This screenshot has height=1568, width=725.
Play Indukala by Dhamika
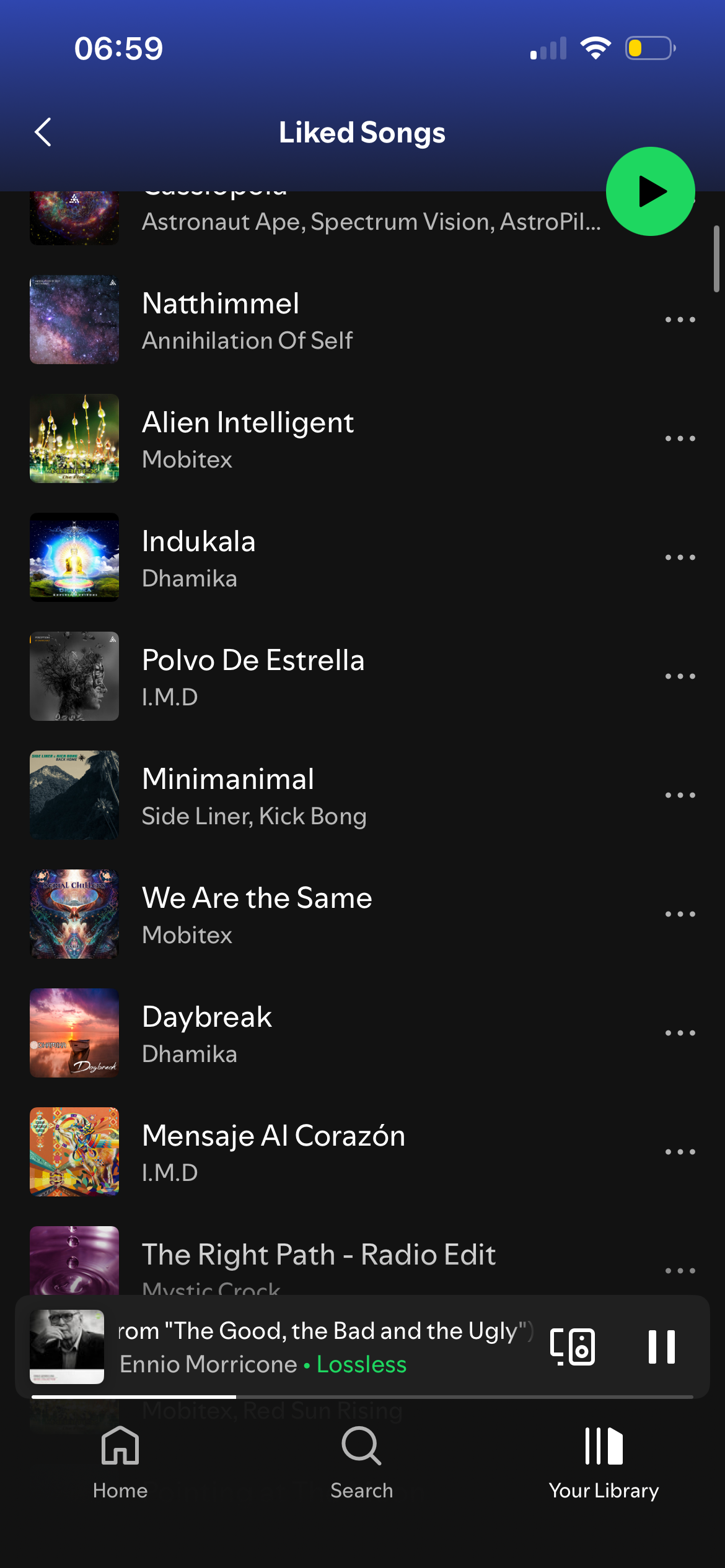pos(310,558)
